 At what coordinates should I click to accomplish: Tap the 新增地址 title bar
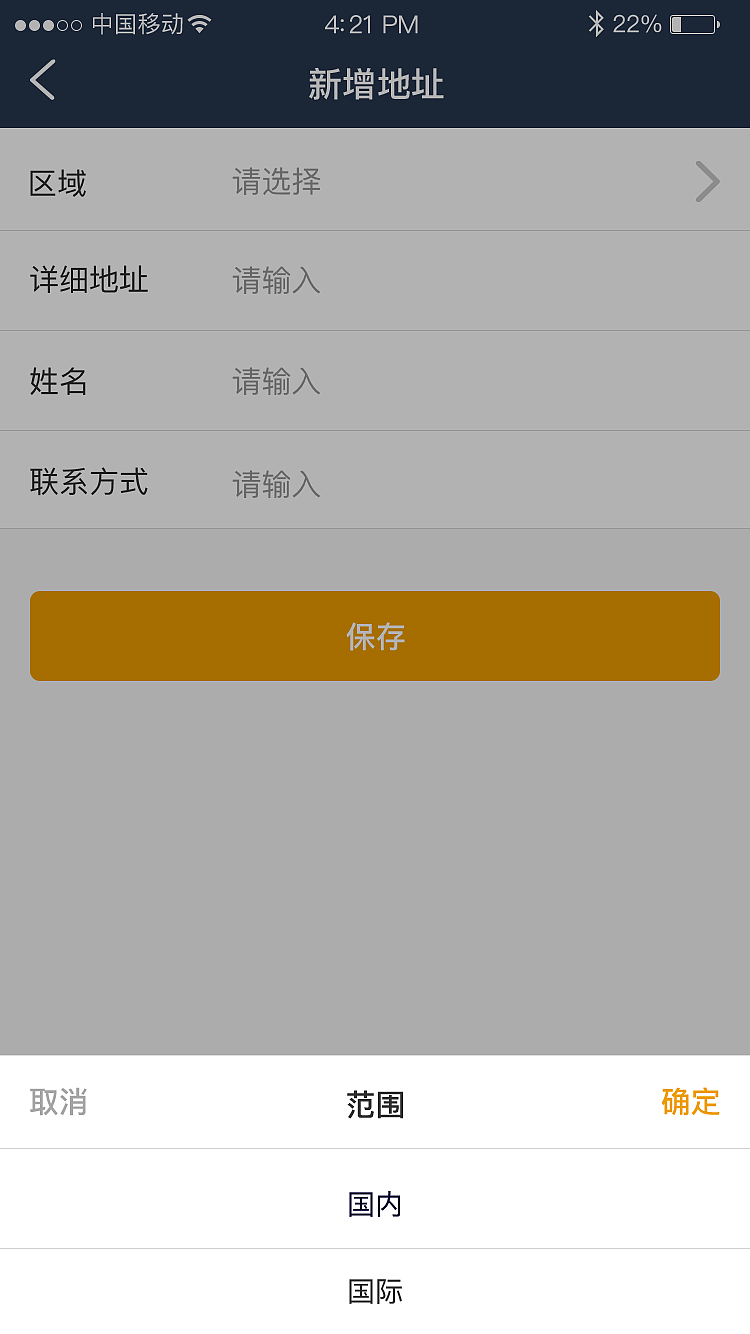coord(375,85)
